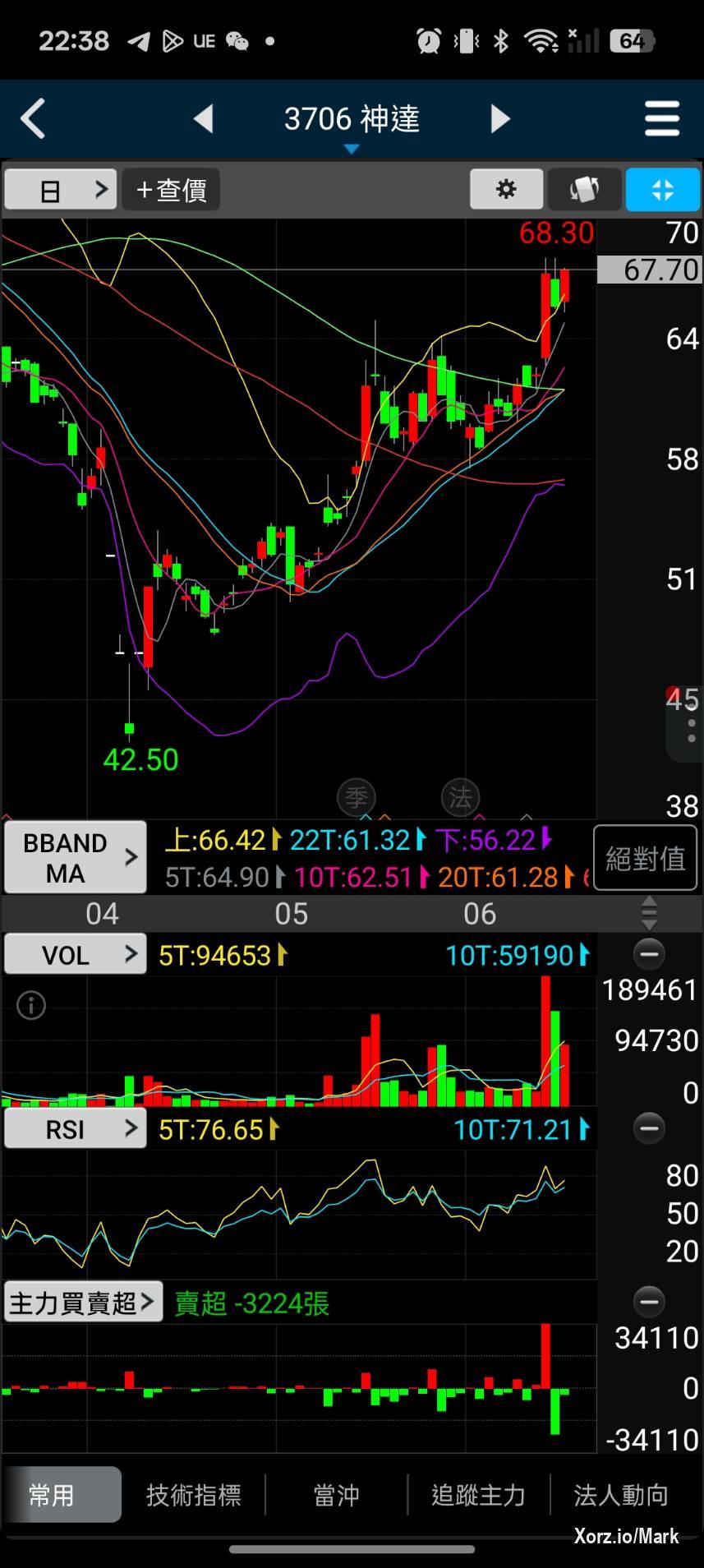Switch to the next stock
Screen dimensions: 704x1568
click(499, 119)
